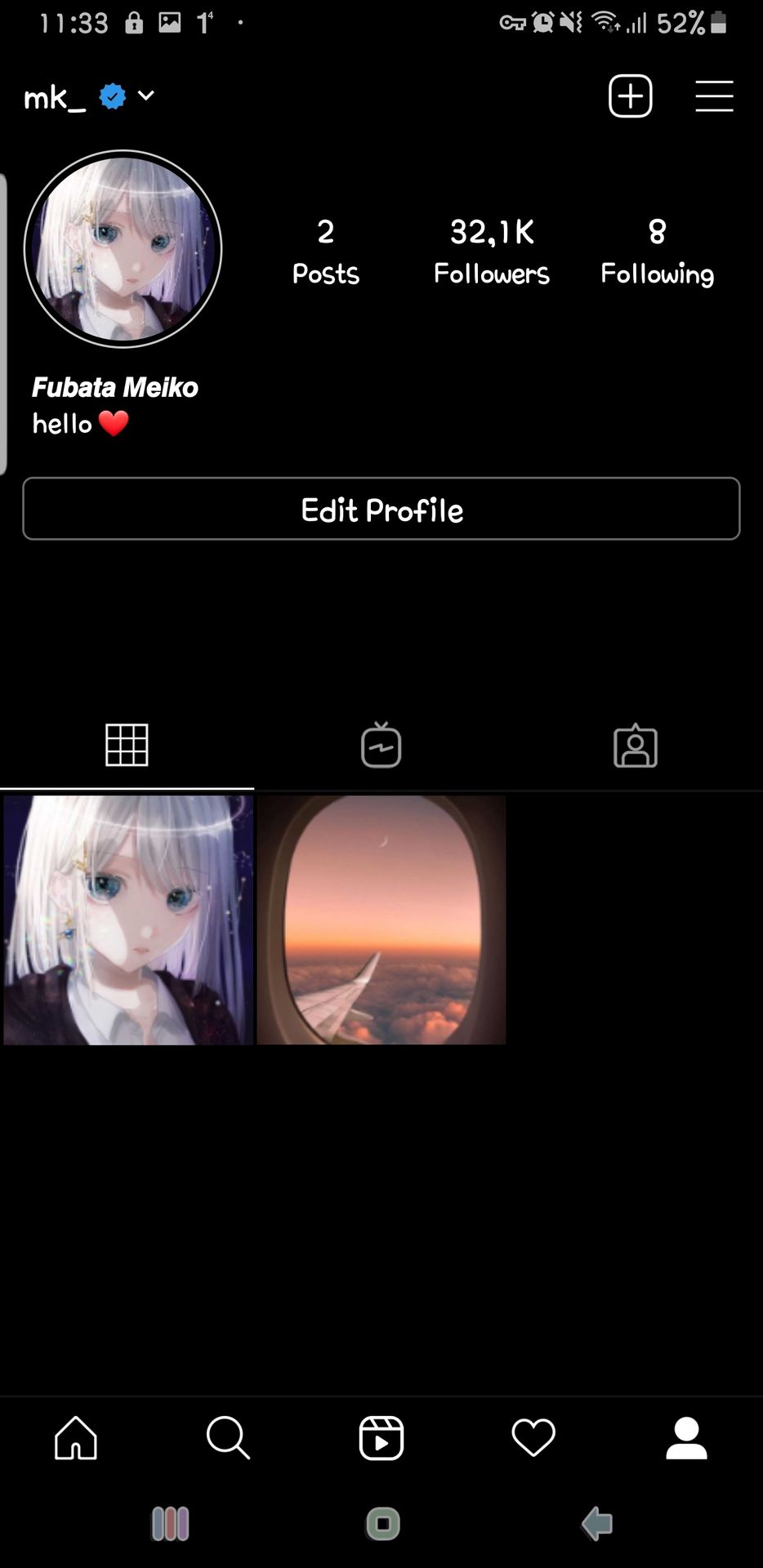View the 8 Following list
Viewport: 763px width, 1568px height.
click(x=657, y=252)
